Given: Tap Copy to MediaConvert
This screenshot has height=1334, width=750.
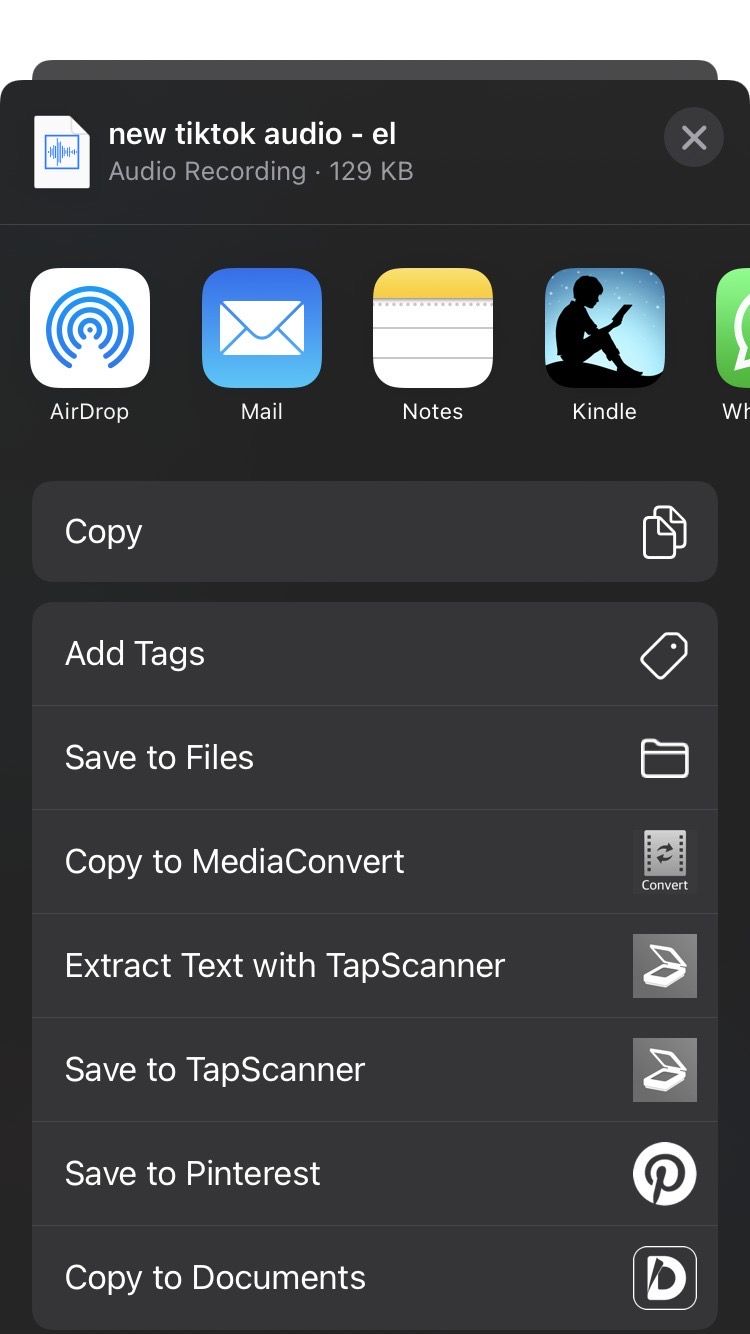Looking at the screenshot, I should (375, 862).
